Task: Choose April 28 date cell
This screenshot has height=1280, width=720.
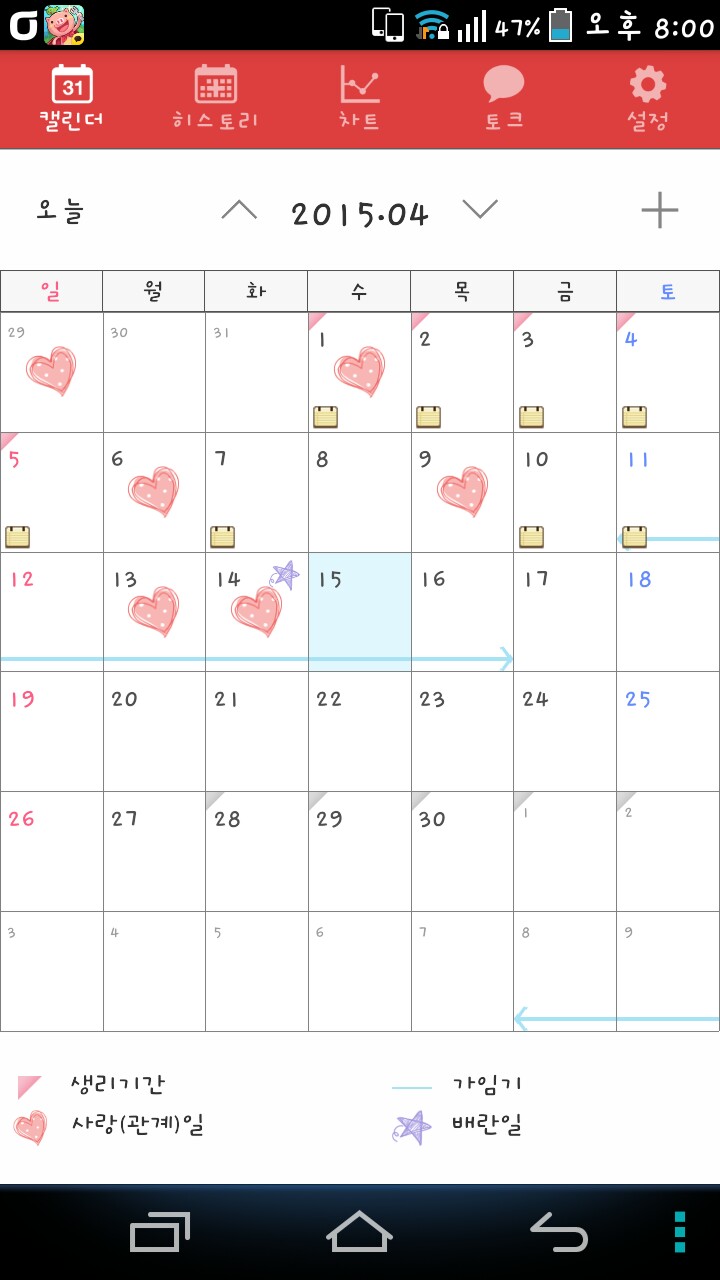Action: 257,852
